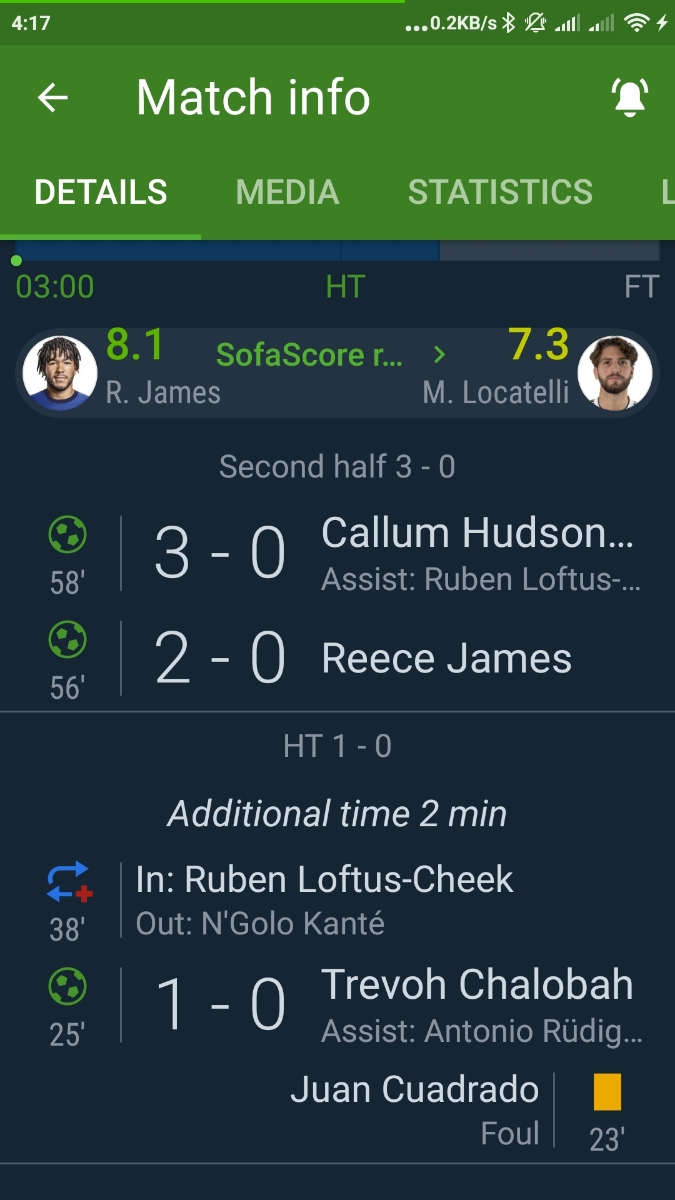Switch to the MEDIA tab
The height and width of the screenshot is (1200, 675).
coord(287,192)
